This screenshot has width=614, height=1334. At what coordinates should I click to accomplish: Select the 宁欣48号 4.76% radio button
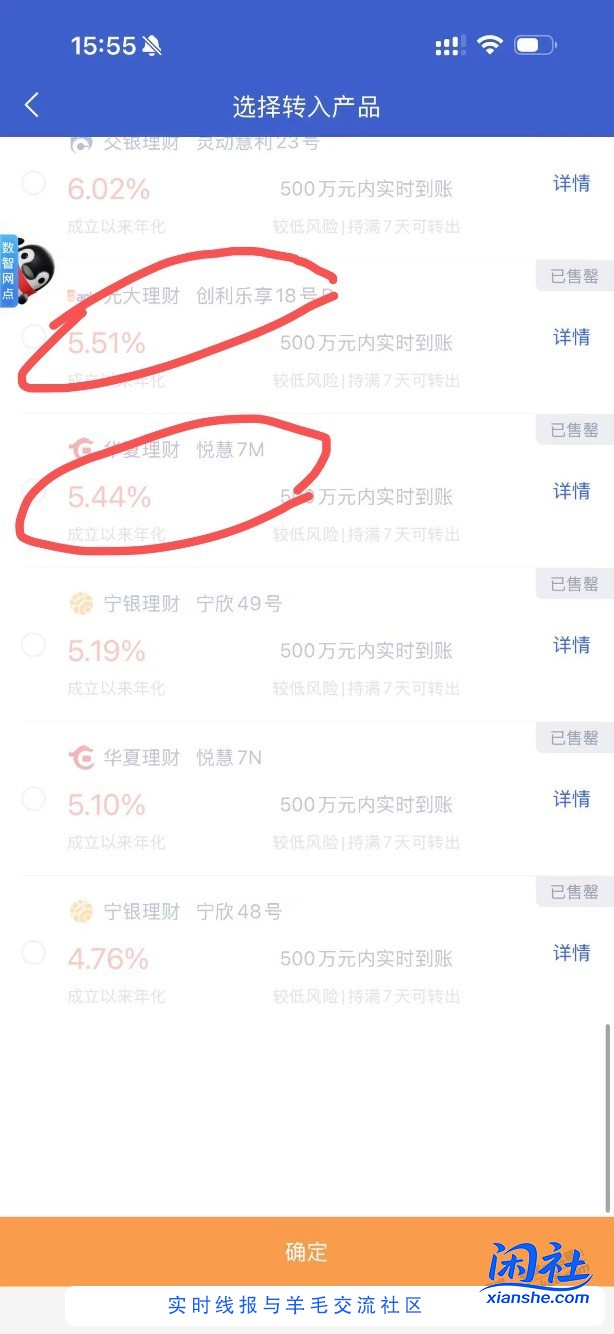coord(34,952)
